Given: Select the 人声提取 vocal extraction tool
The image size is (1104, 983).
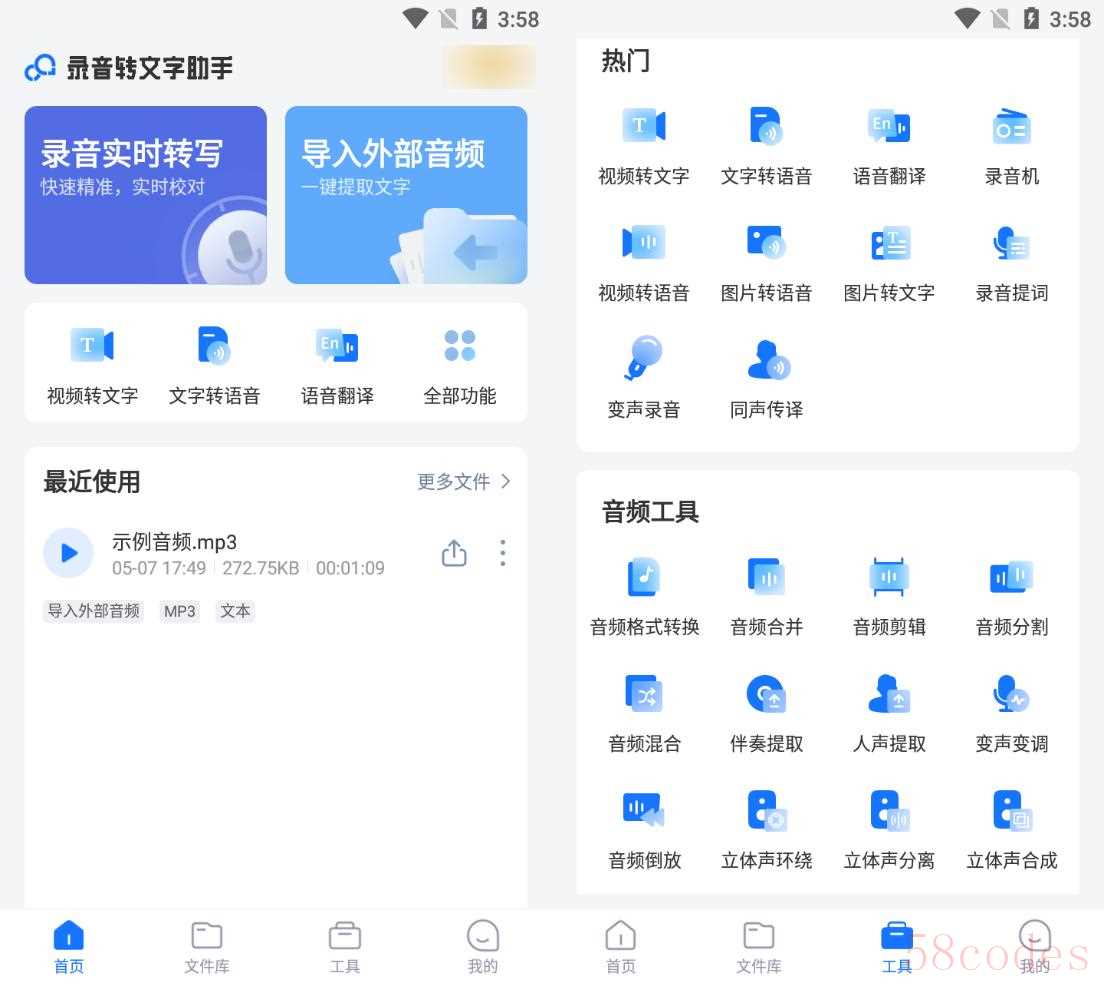Looking at the screenshot, I should tap(889, 712).
